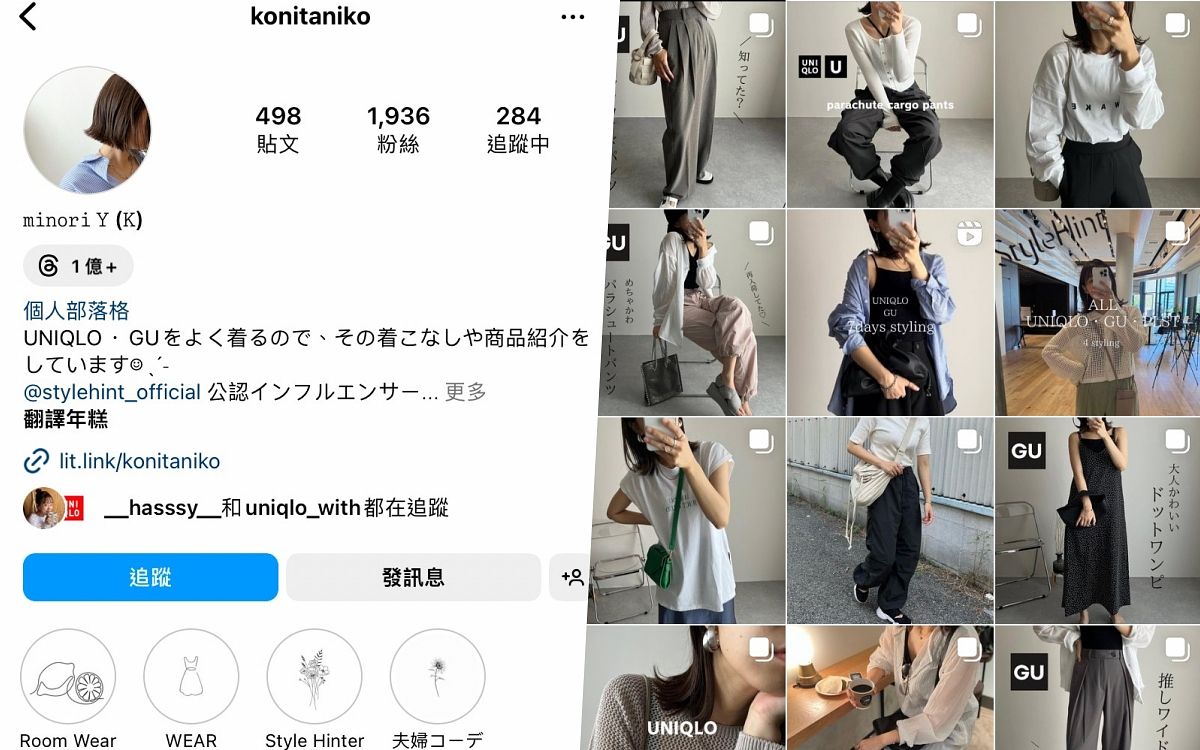This screenshot has height=750, width=1200.
Task: Open the 夫婦コーデ highlight
Action: tap(437, 676)
